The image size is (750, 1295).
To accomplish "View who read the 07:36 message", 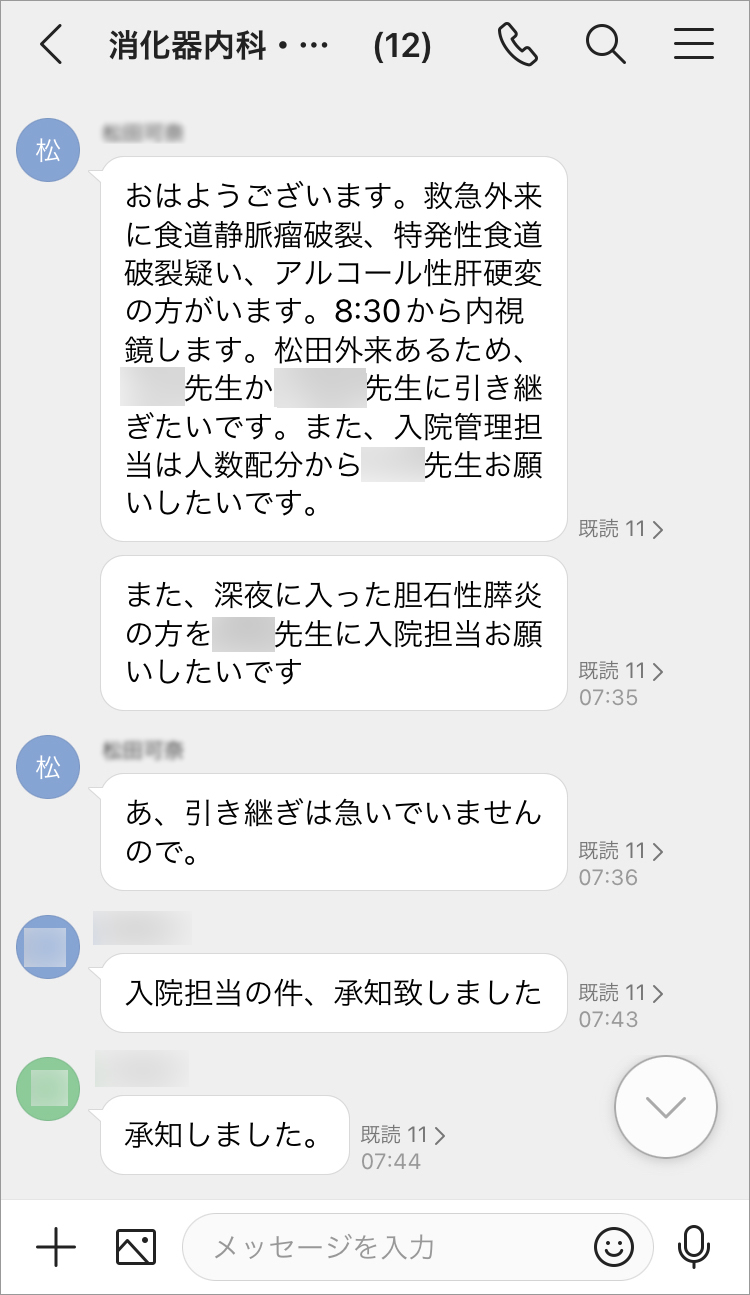I will (x=620, y=851).
